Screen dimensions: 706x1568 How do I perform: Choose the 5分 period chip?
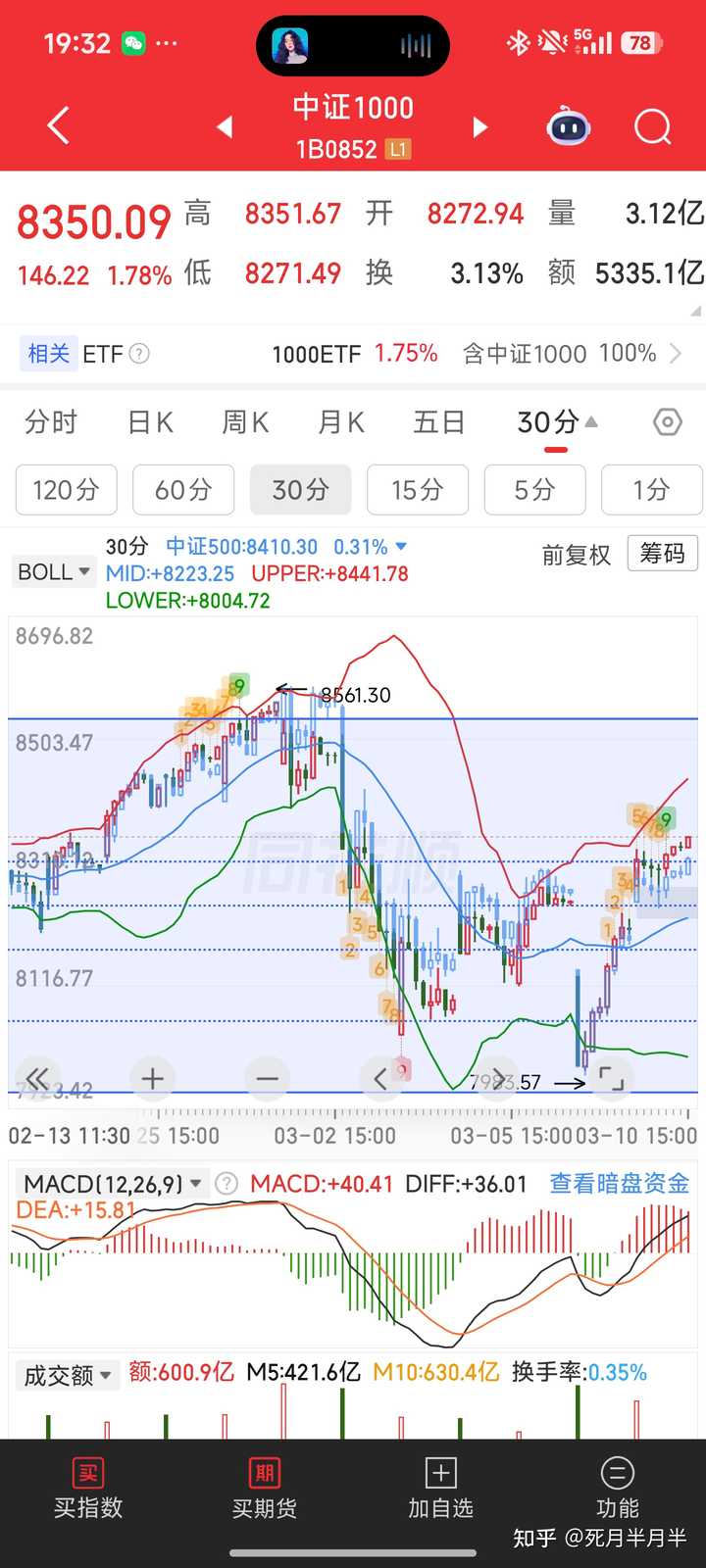click(534, 489)
